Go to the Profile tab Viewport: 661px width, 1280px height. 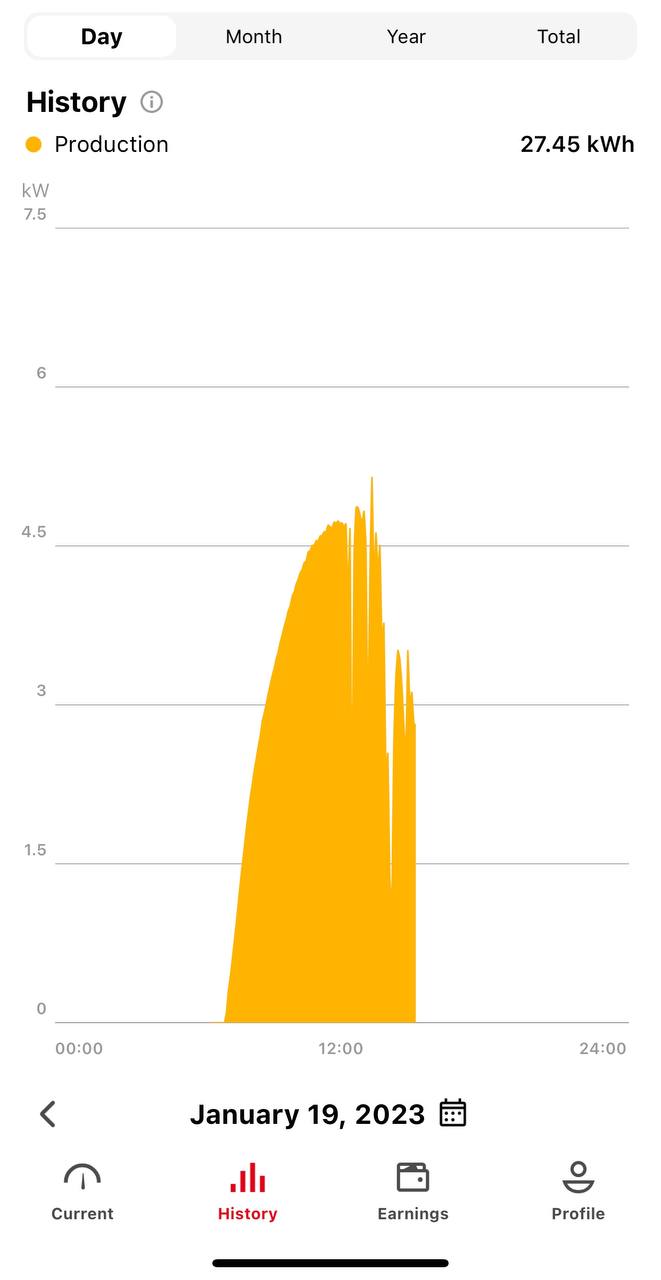click(578, 1191)
